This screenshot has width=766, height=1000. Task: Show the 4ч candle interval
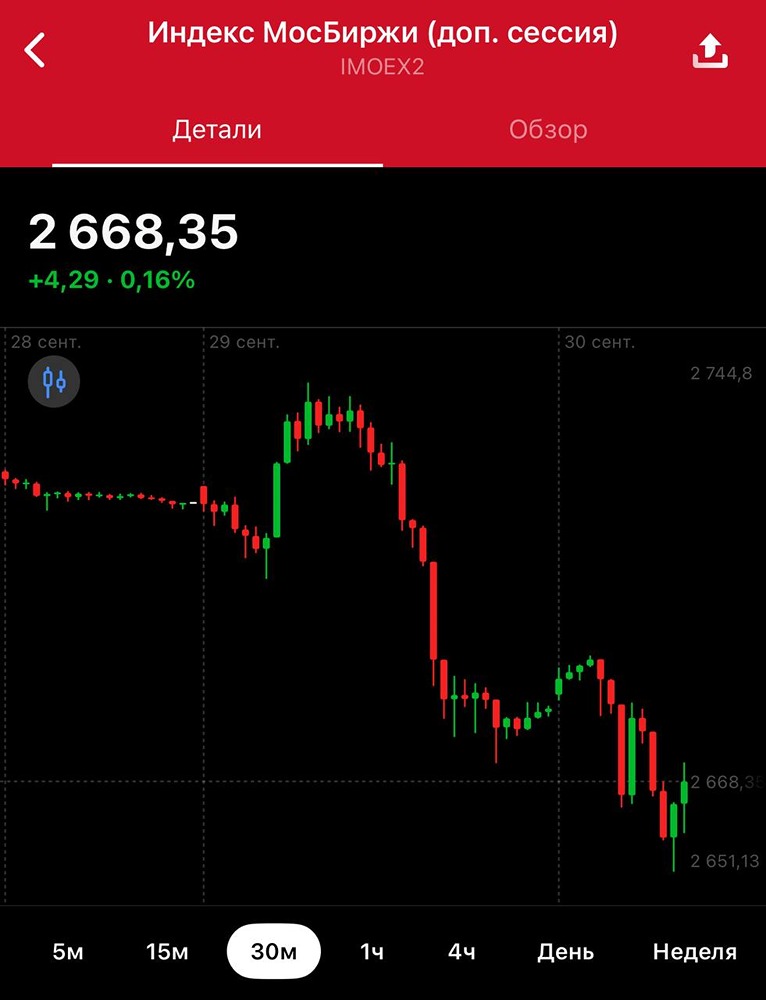pos(462,951)
